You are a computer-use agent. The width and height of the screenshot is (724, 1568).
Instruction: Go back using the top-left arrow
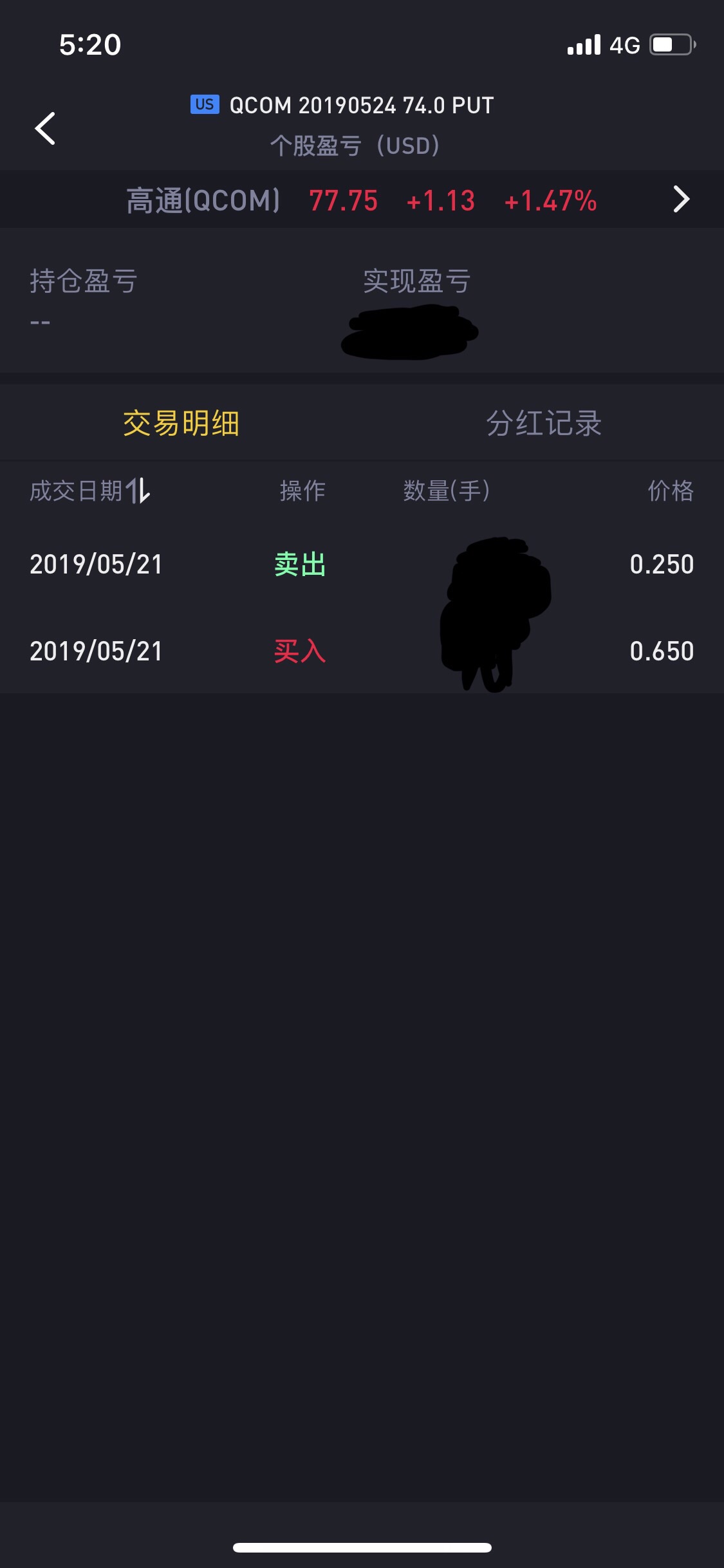click(x=45, y=128)
